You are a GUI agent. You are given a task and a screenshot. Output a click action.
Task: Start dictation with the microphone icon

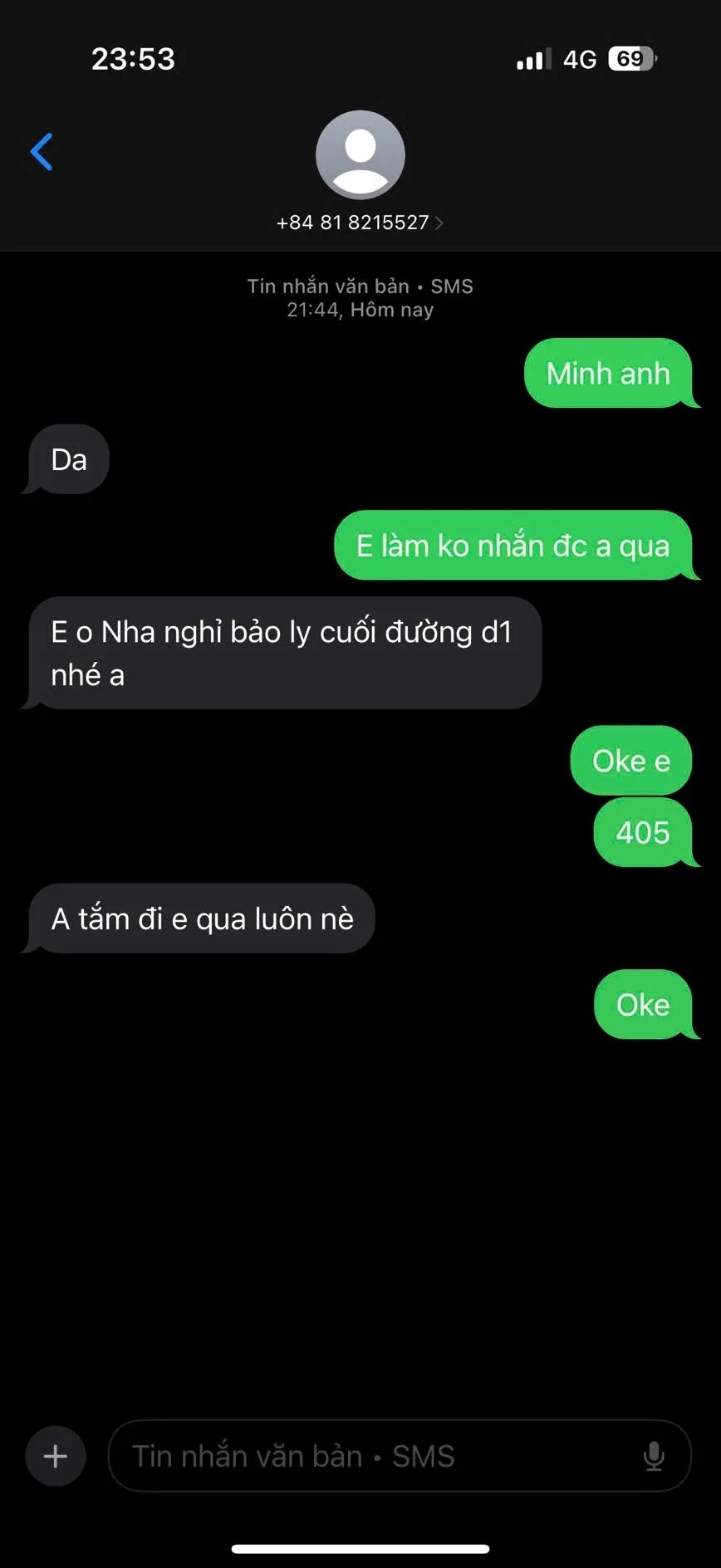coord(654,1456)
